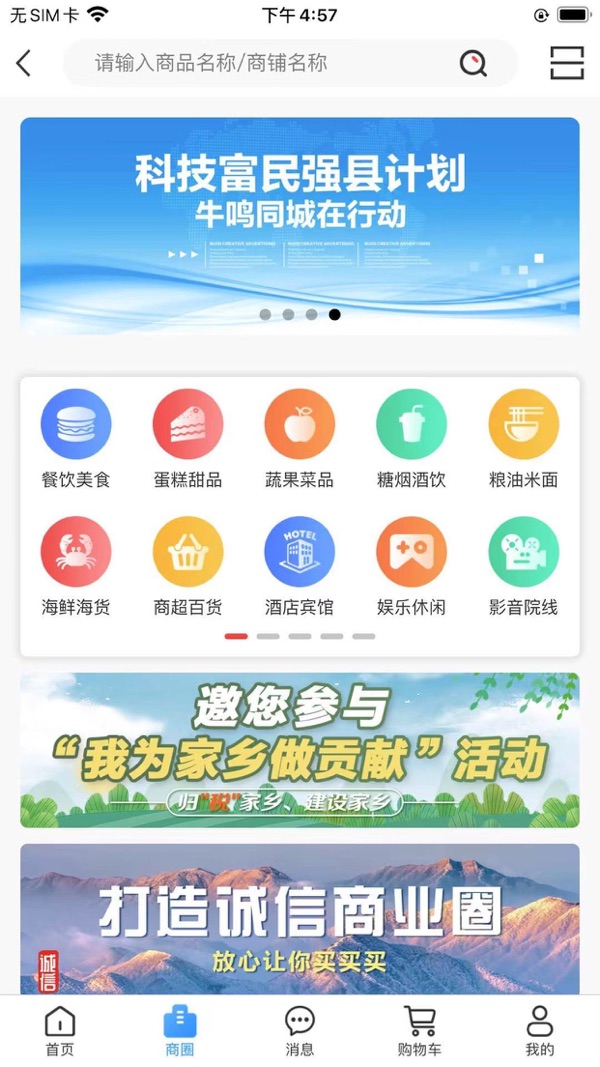Screen dimensions: 600x1067
Task: Switch to the 消息 tab
Action: tap(299, 1031)
